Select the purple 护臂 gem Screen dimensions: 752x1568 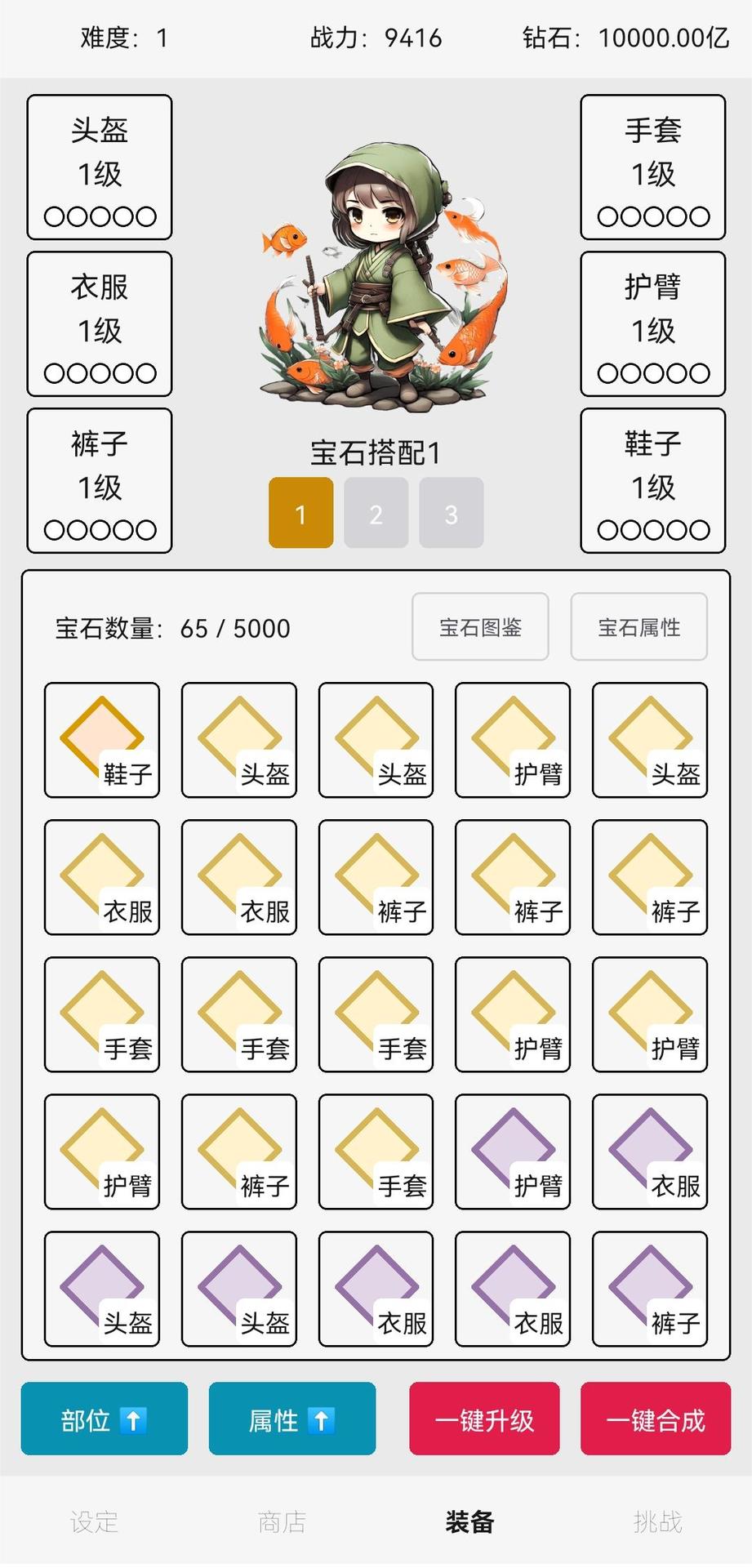[512, 1151]
